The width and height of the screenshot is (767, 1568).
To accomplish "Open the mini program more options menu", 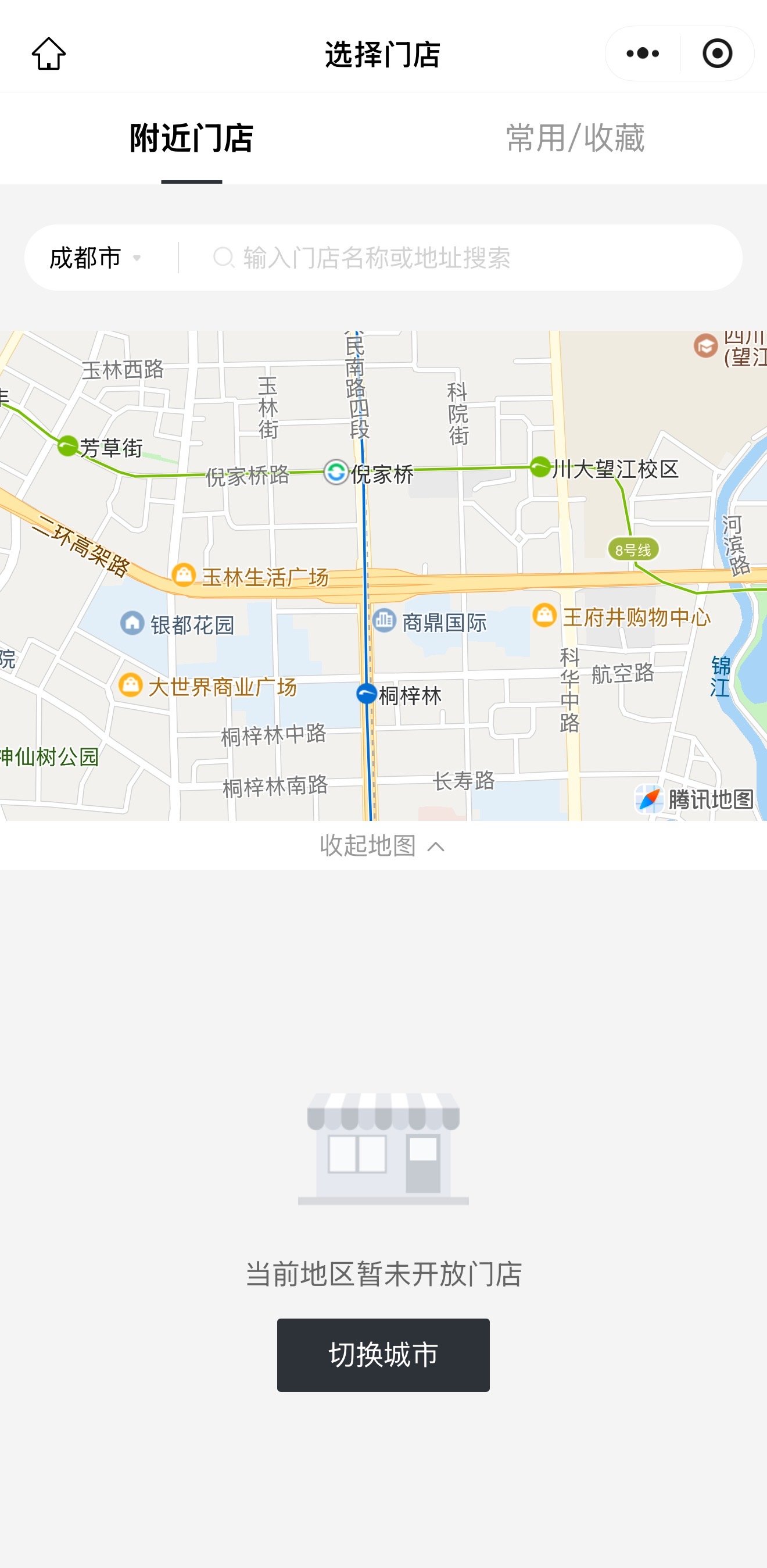I will tap(642, 53).
